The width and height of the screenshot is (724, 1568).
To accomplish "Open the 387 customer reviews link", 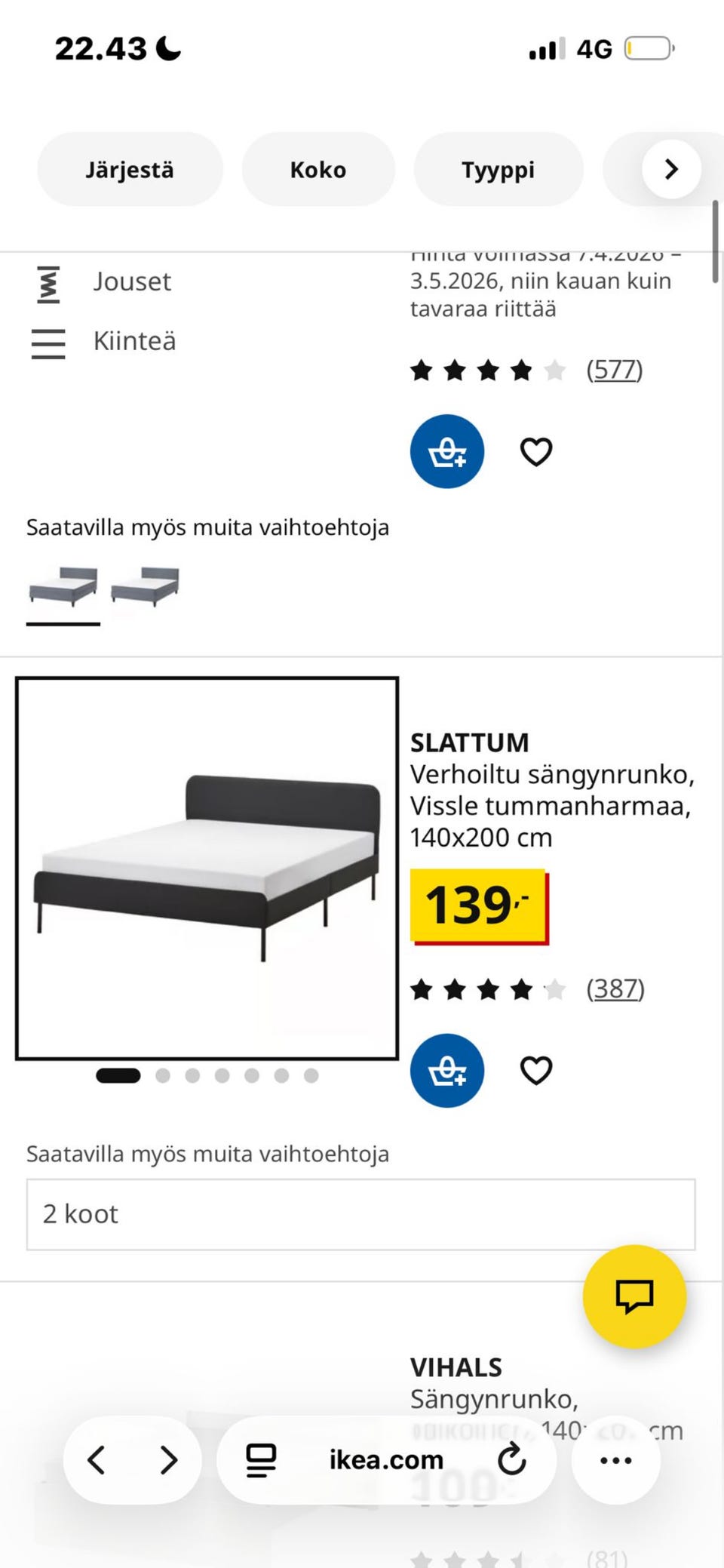I will [616, 988].
